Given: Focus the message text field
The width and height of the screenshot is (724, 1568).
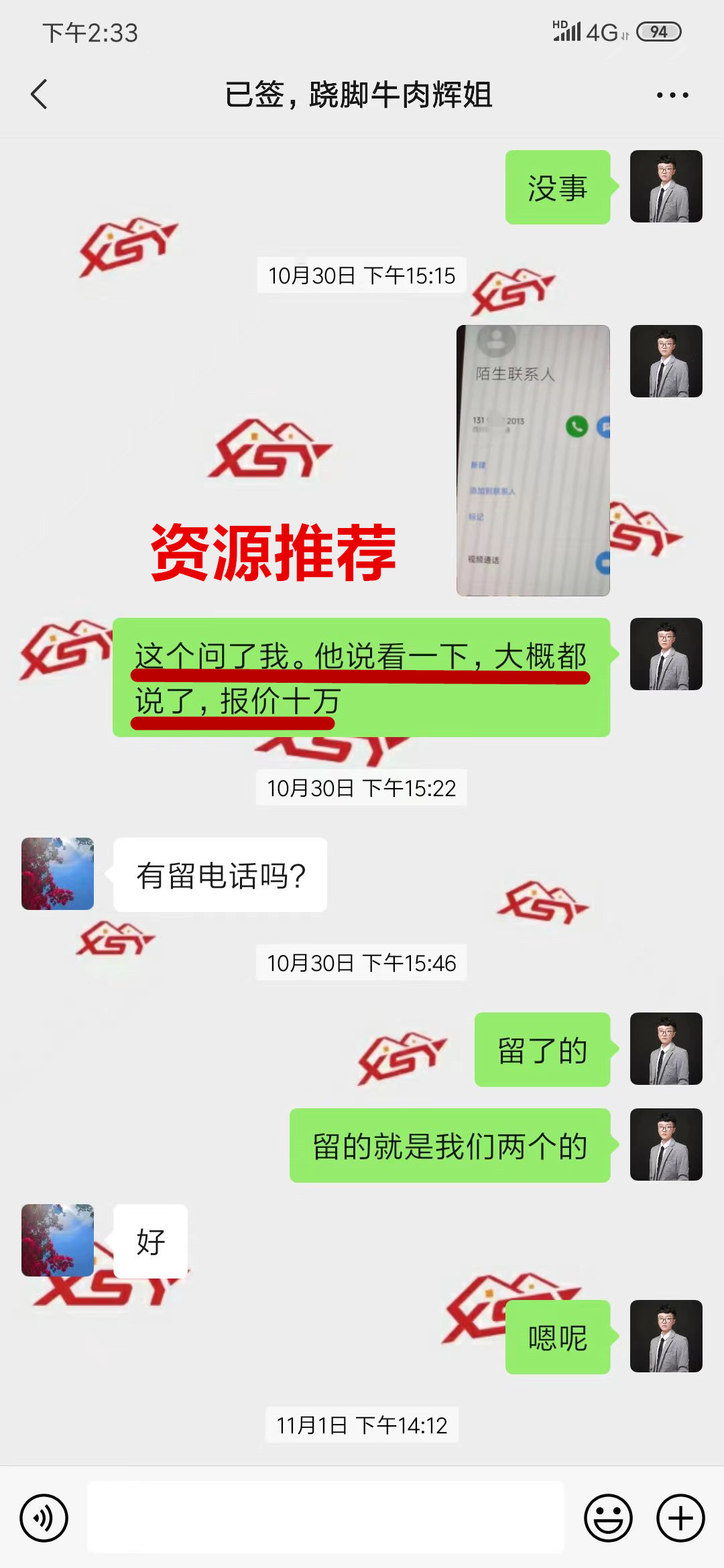Looking at the screenshot, I should (x=326, y=1518).
